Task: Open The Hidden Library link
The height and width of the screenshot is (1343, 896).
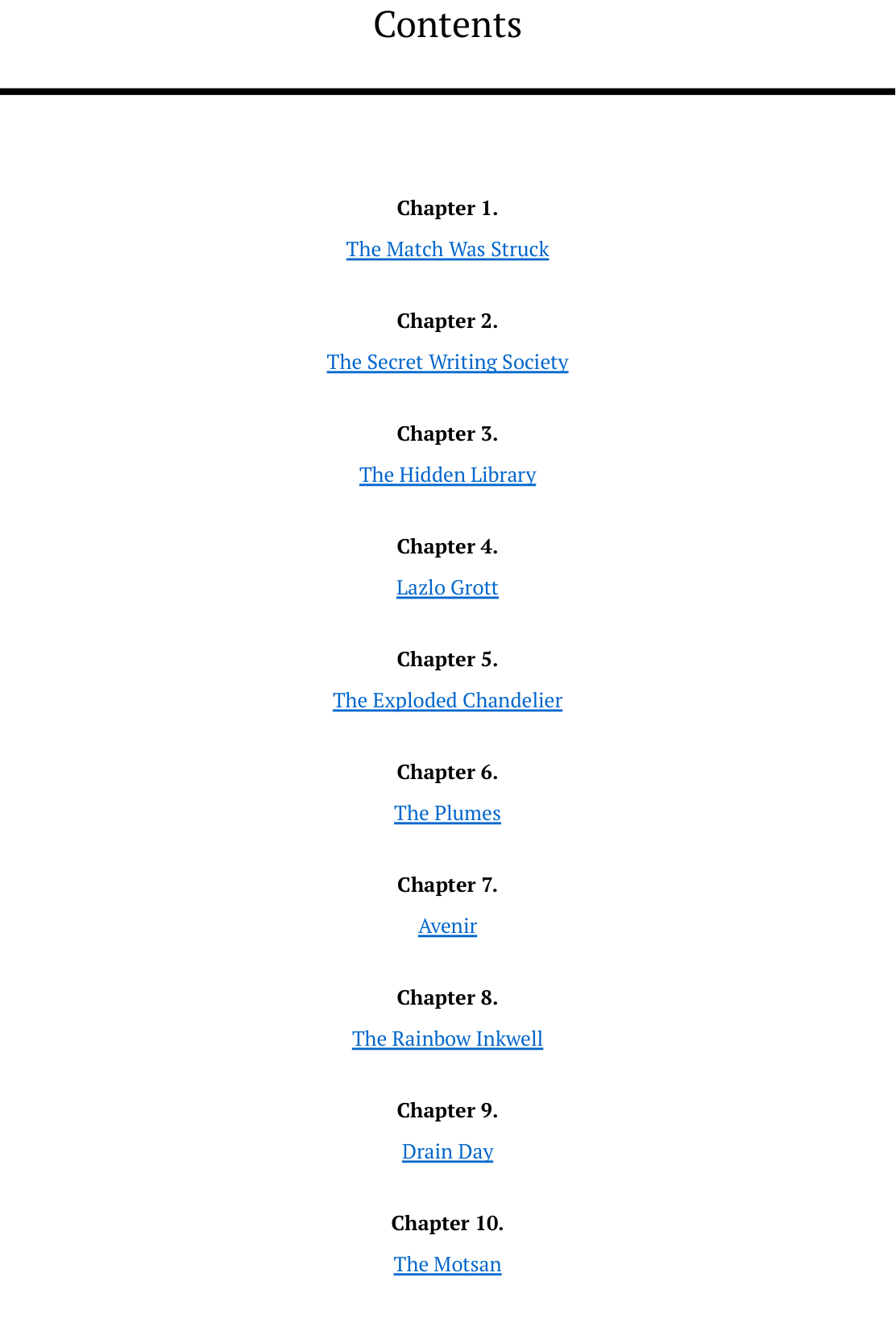Action: 447,475
